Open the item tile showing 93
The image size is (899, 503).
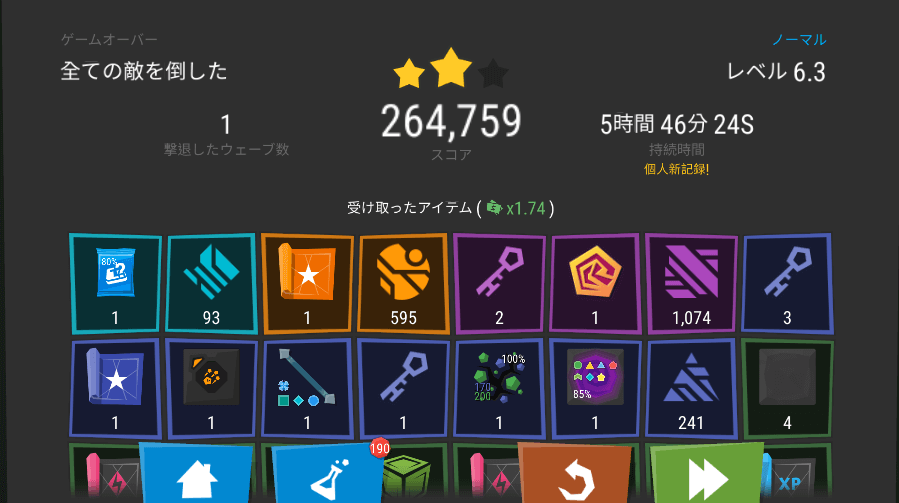click(x=211, y=284)
